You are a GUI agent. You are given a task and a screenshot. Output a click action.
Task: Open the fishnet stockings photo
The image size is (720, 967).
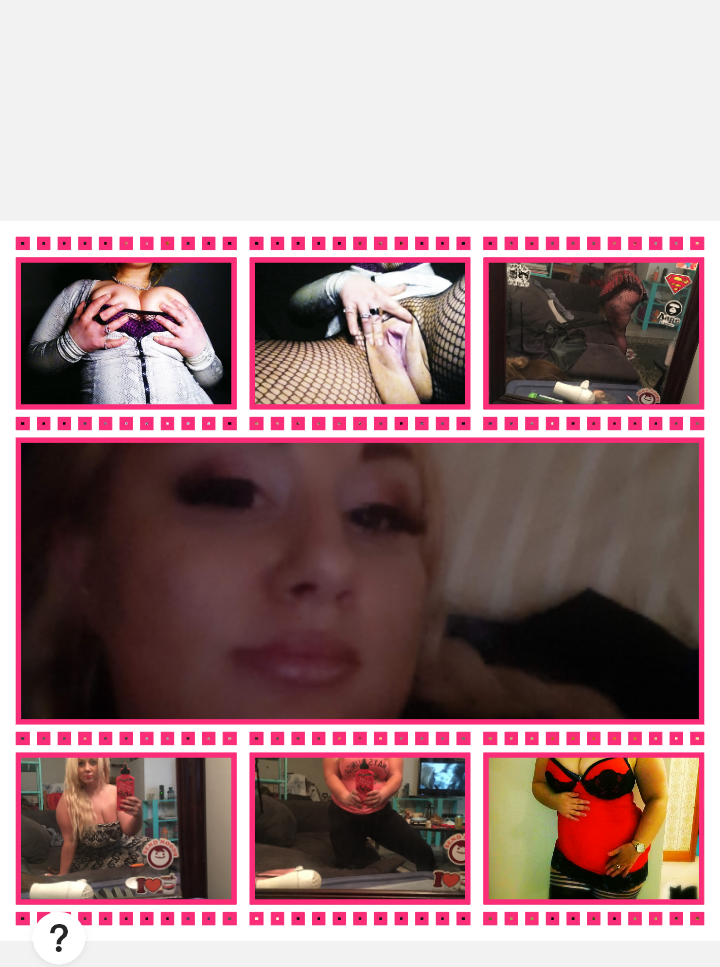point(360,333)
